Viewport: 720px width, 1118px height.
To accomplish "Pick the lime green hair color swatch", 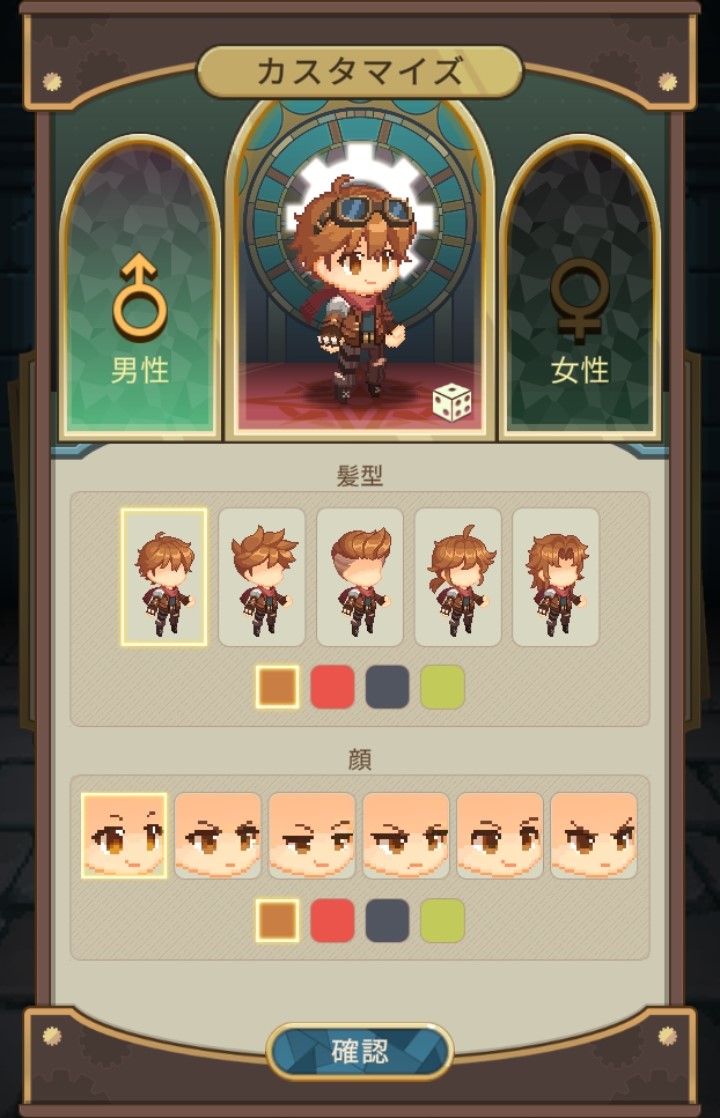I will click(442, 687).
